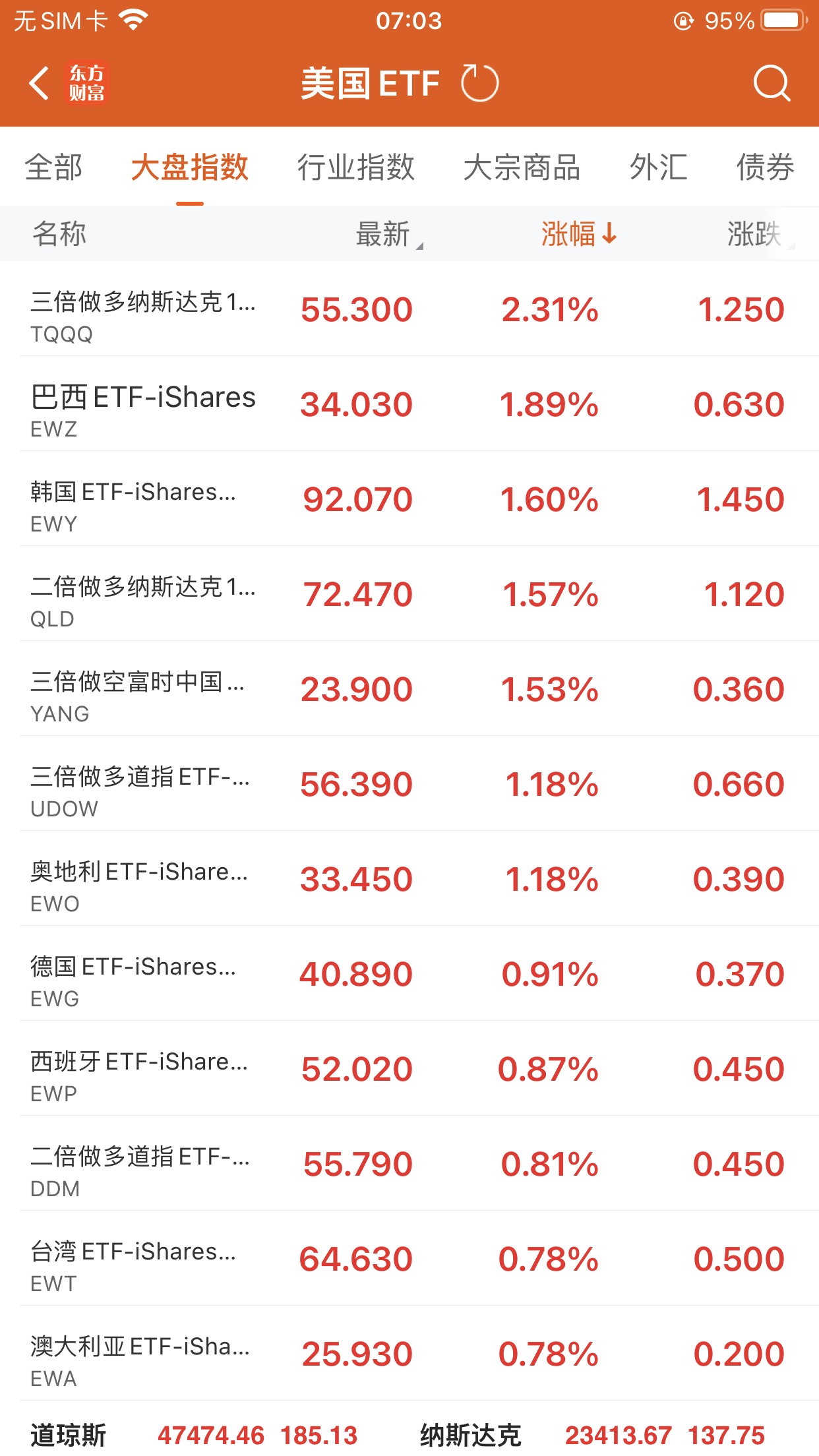Open the EWT 台湾ETF row

tap(409, 1259)
